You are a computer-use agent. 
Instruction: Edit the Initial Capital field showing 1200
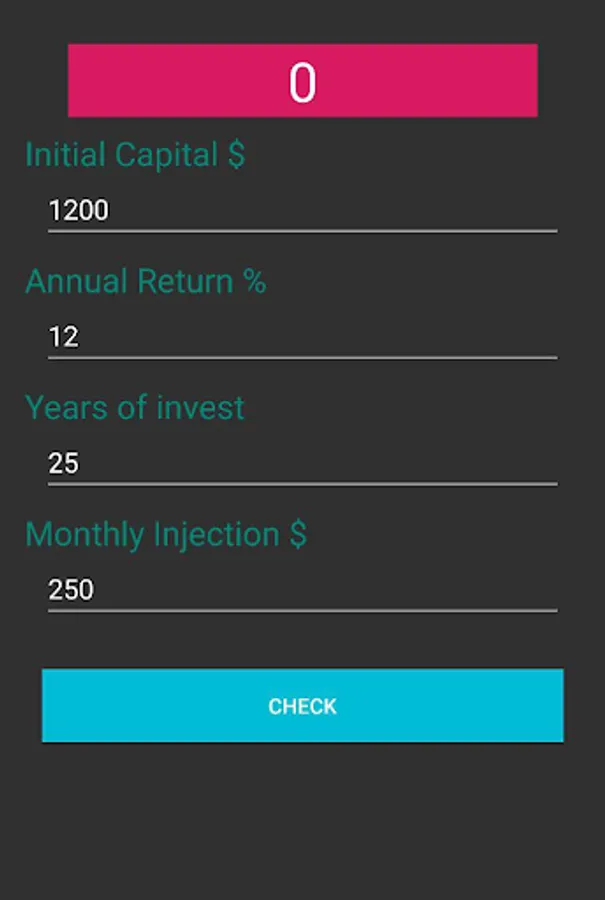pyautogui.click(x=302, y=211)
